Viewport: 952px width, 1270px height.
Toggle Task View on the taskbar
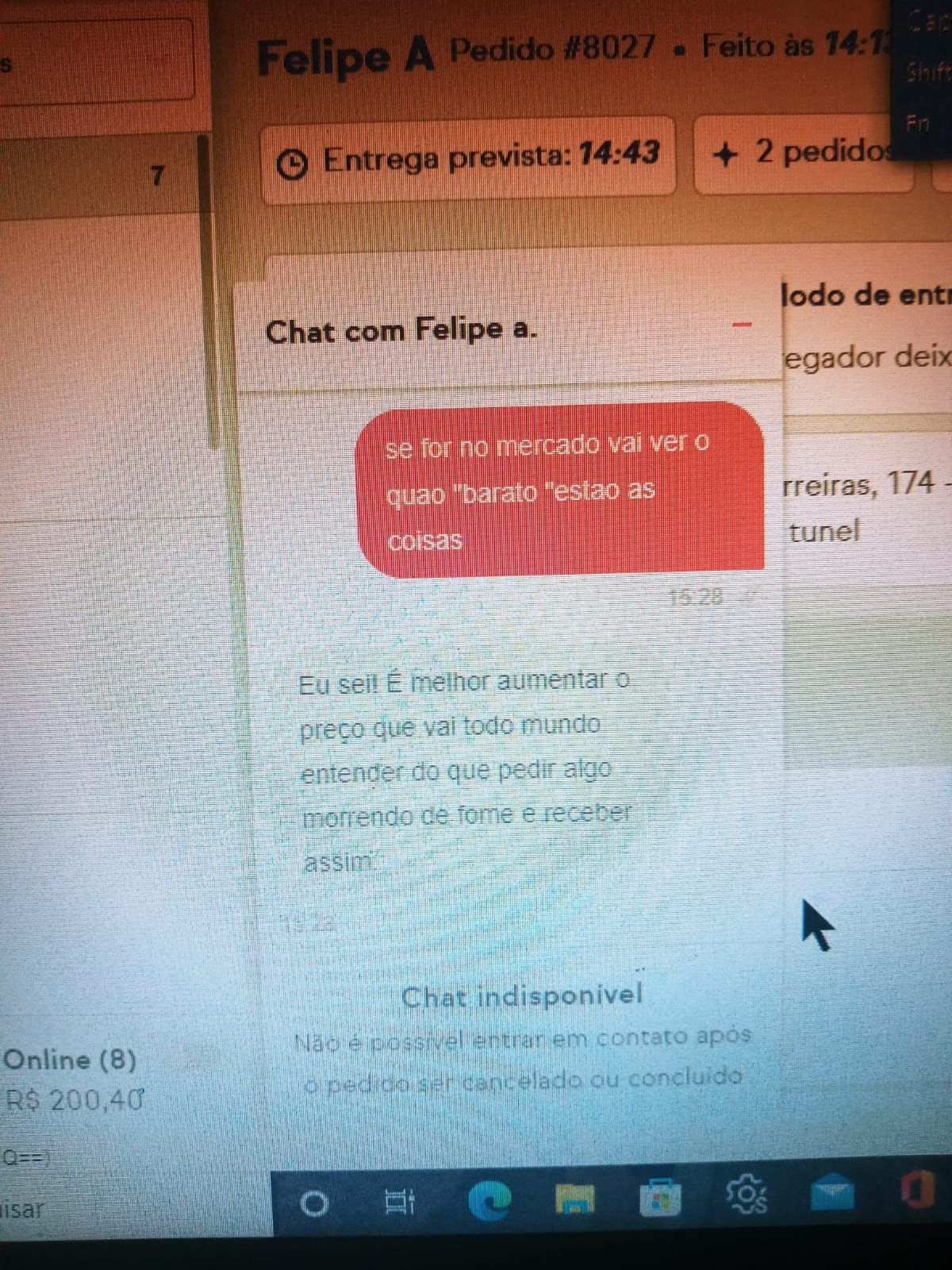coord(401,1201)
